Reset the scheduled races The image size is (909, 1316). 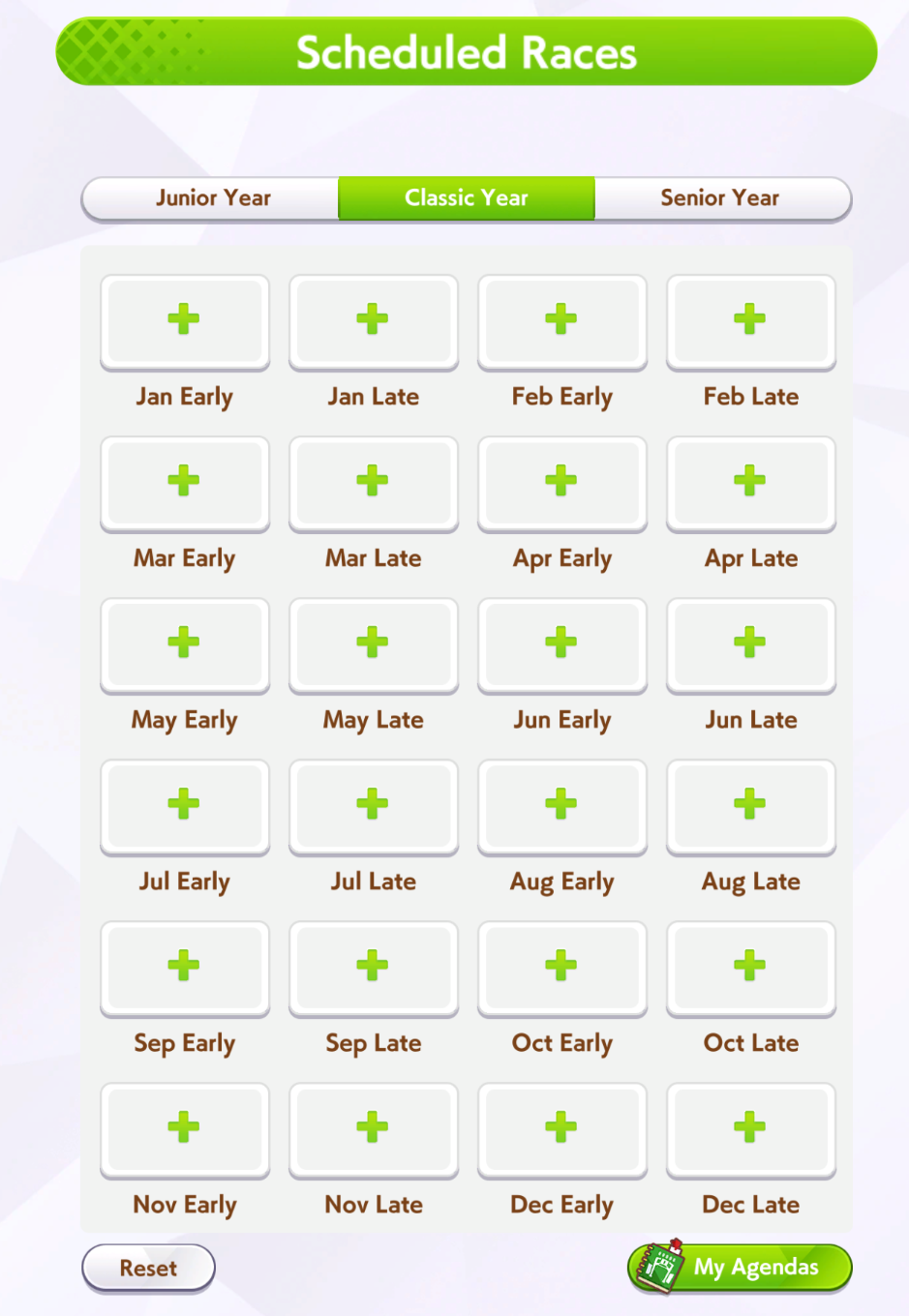click(148, 1269)
